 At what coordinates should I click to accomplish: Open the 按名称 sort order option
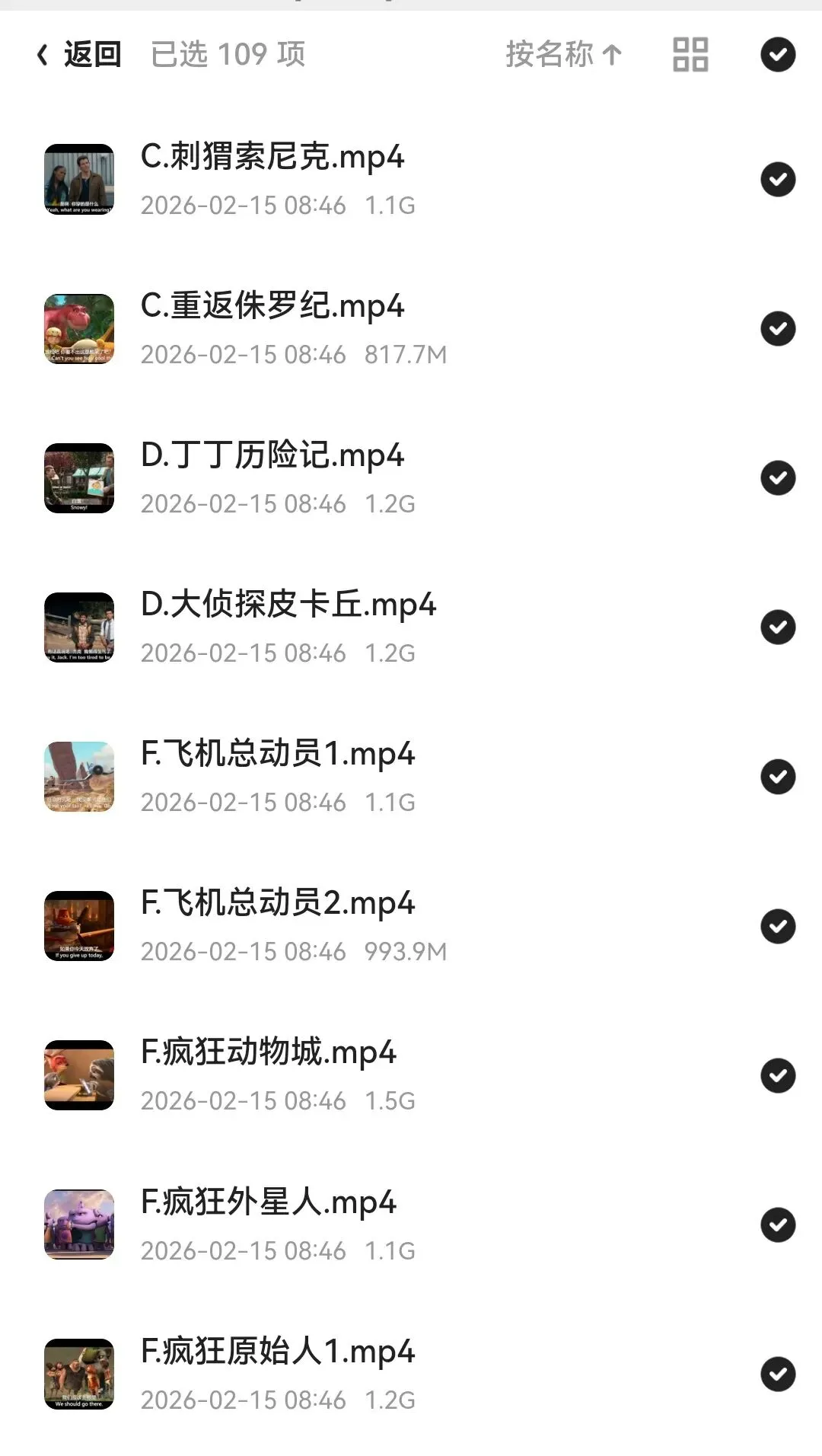[563, 55]
